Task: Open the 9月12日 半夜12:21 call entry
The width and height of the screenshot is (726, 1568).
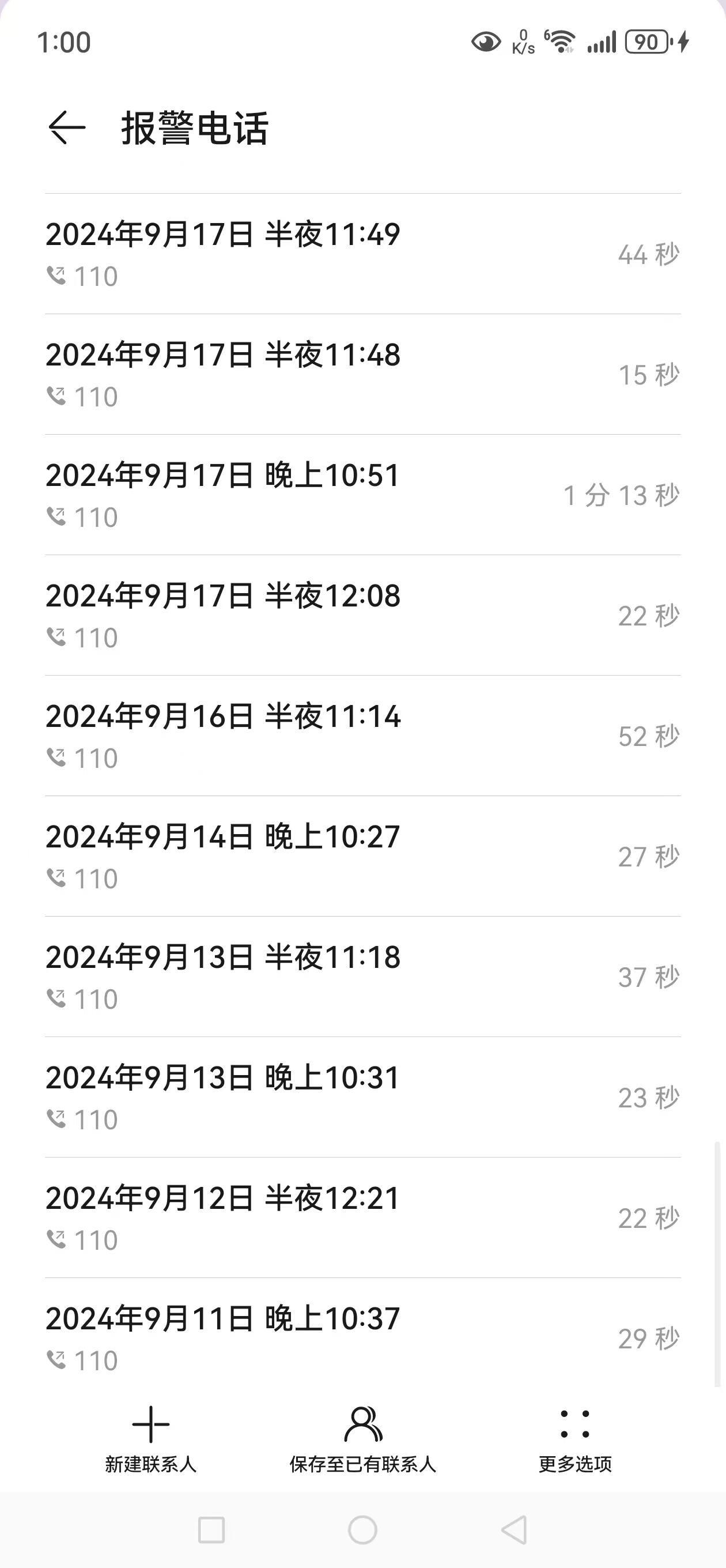Action: (362, 1218)
